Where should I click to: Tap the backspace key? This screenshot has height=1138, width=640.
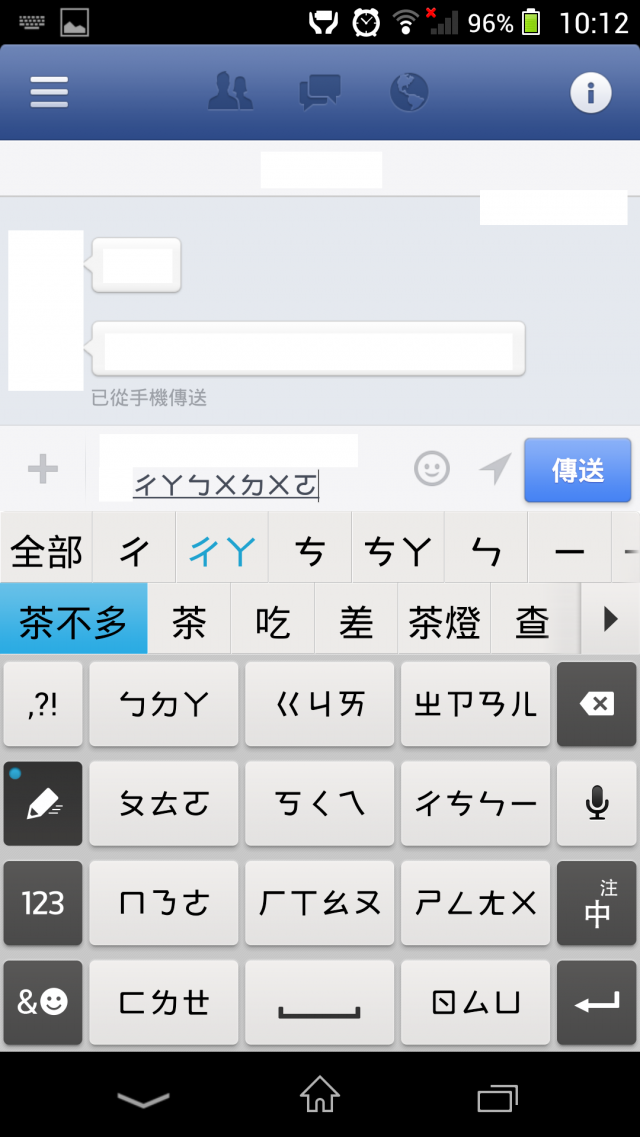[596, 704]
